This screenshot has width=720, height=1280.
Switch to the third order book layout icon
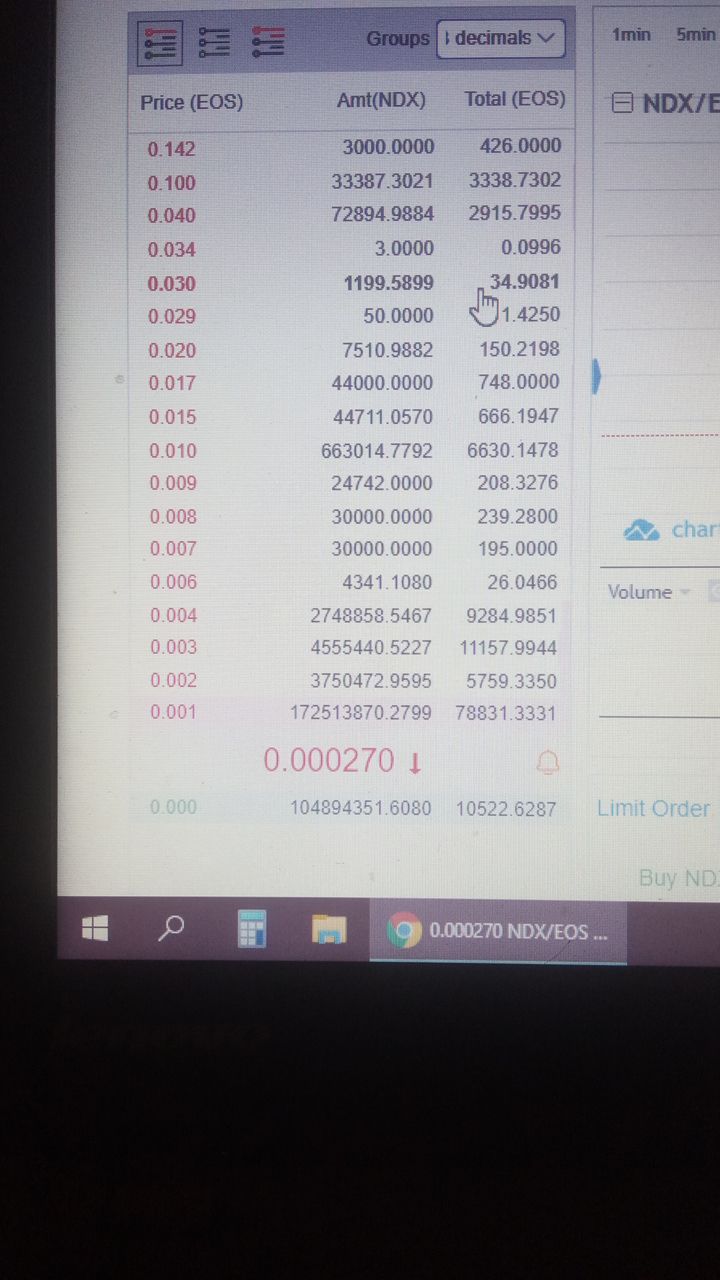[x=268, y=41]
